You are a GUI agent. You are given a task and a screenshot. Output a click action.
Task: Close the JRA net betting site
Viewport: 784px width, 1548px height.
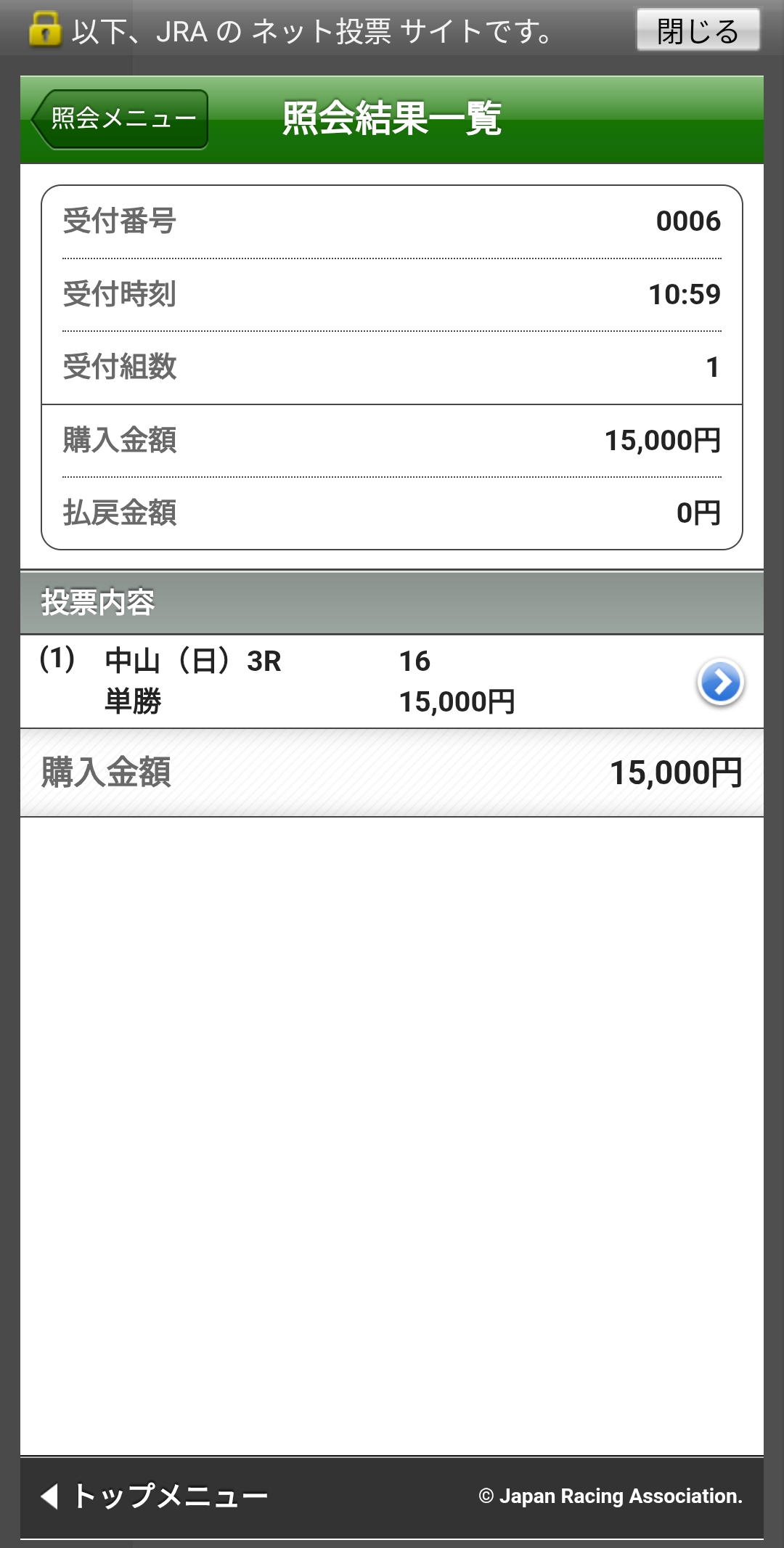coord(698,30)
